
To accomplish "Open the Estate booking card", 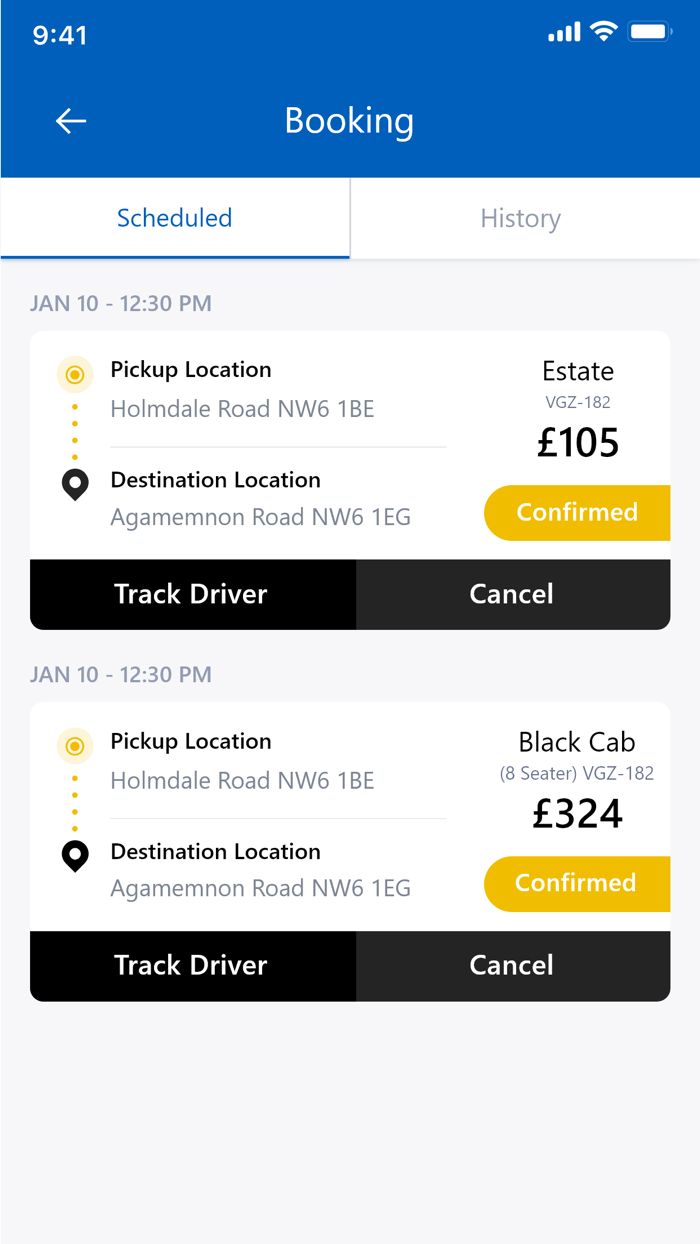I will (300, 445).
